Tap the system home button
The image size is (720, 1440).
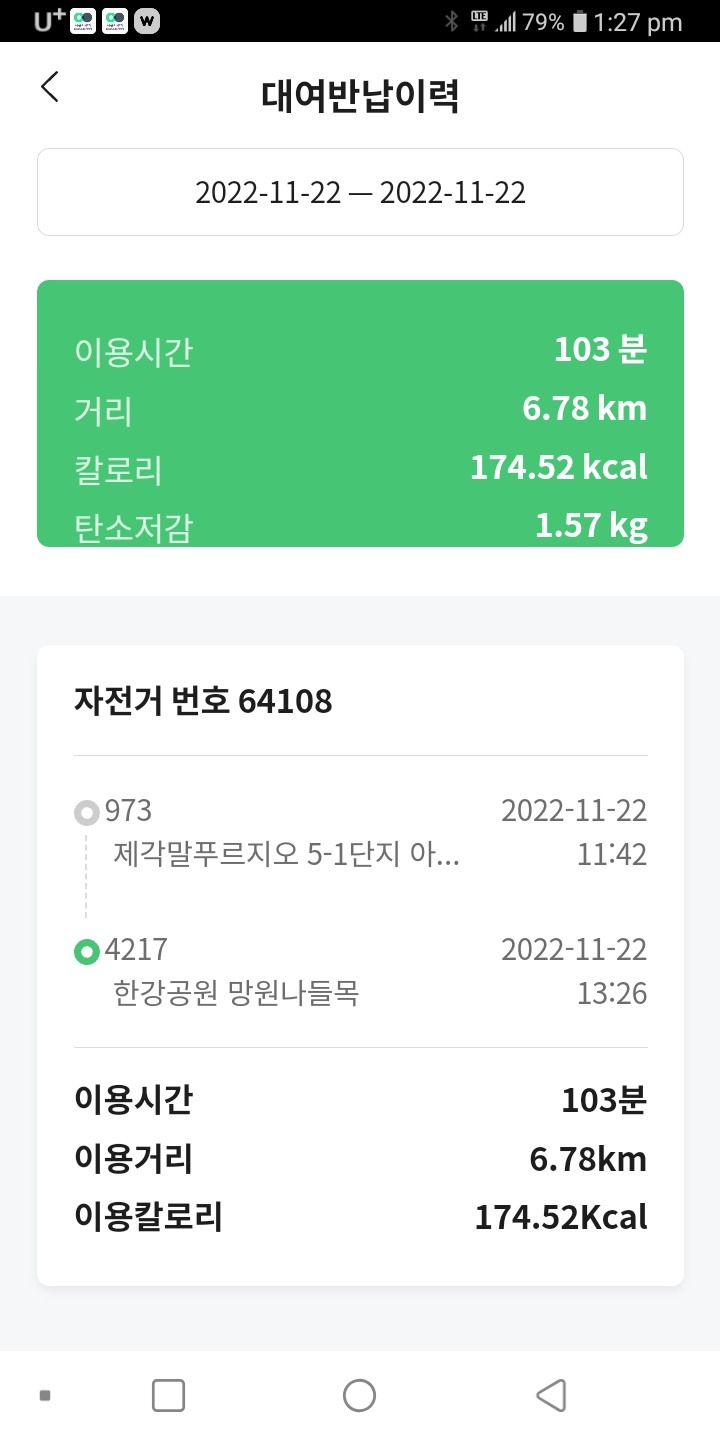coord(359,1395)
